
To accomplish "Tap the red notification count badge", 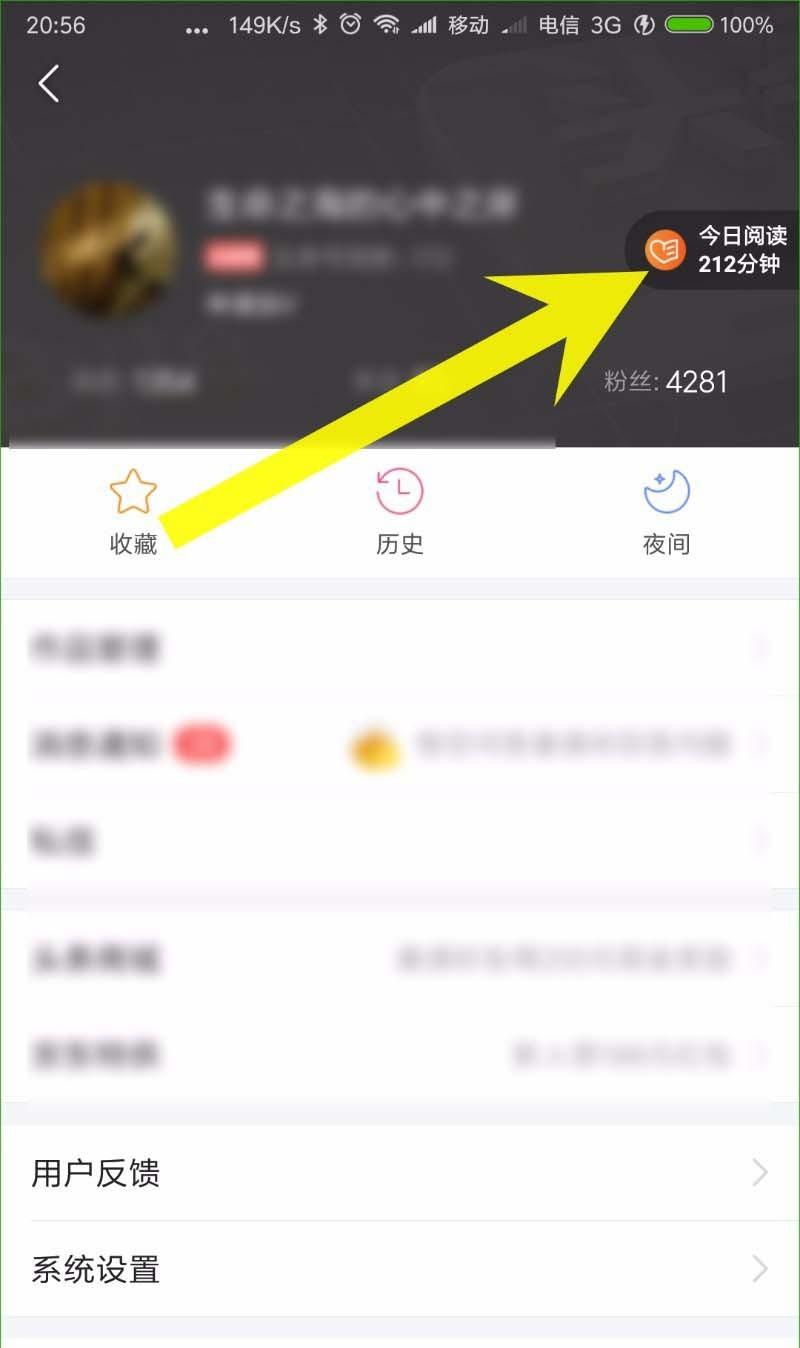I will [x=203, y=744].
